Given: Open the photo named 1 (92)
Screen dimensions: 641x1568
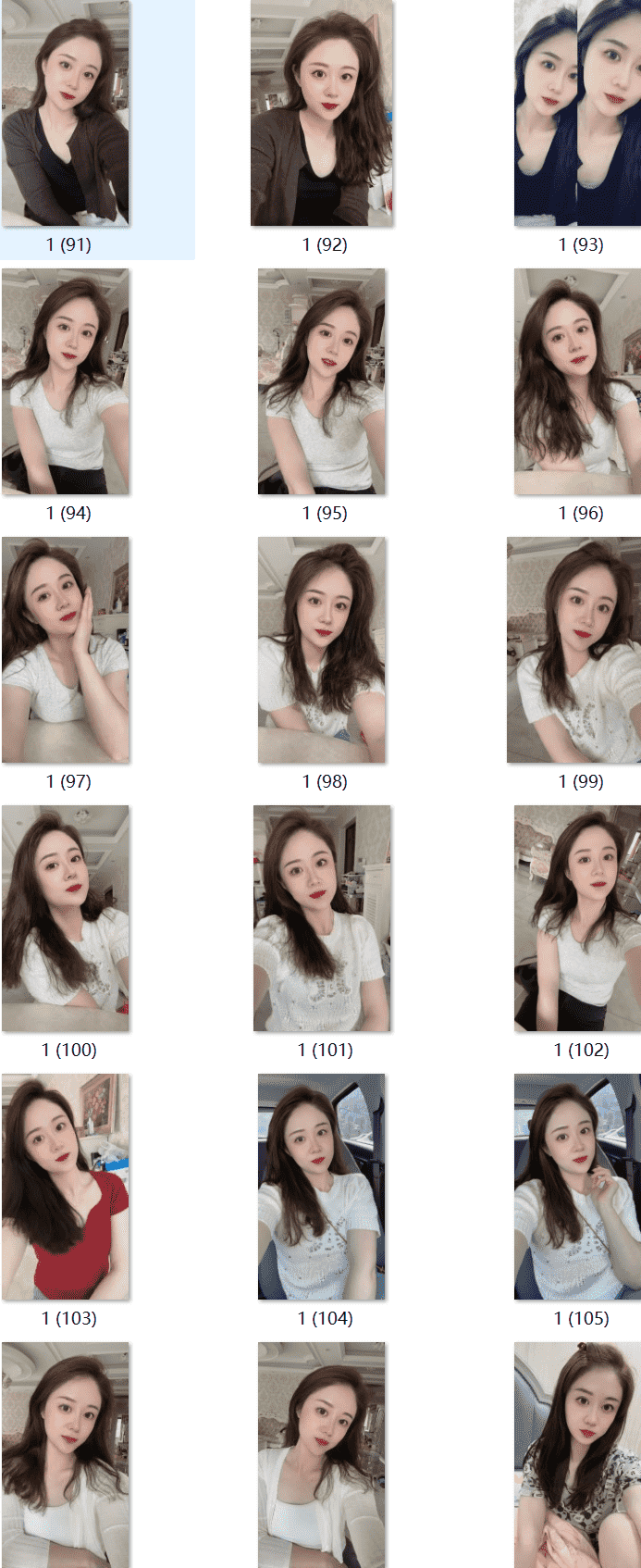Looking at the screenshot, I should tap(322, 114).
